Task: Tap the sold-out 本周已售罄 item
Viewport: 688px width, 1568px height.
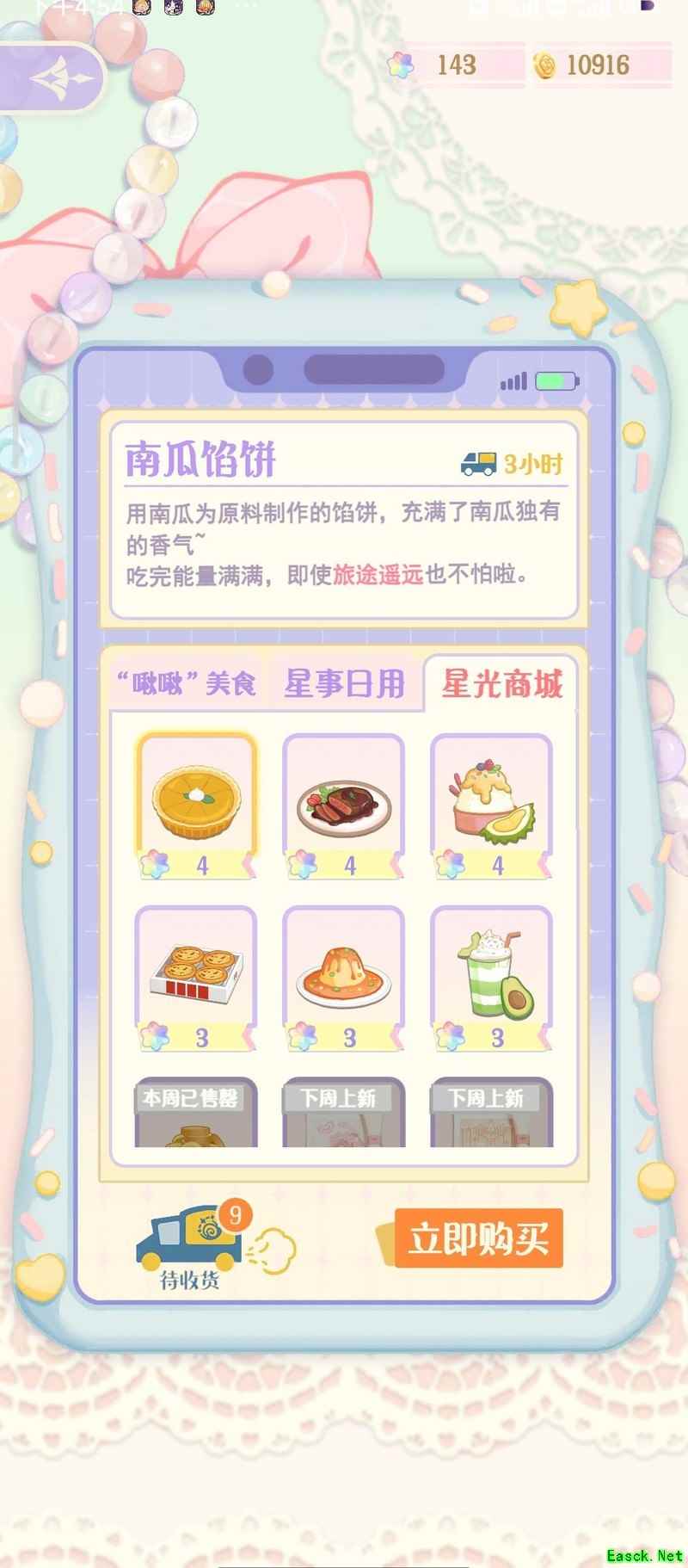Action: point(197,1114)
